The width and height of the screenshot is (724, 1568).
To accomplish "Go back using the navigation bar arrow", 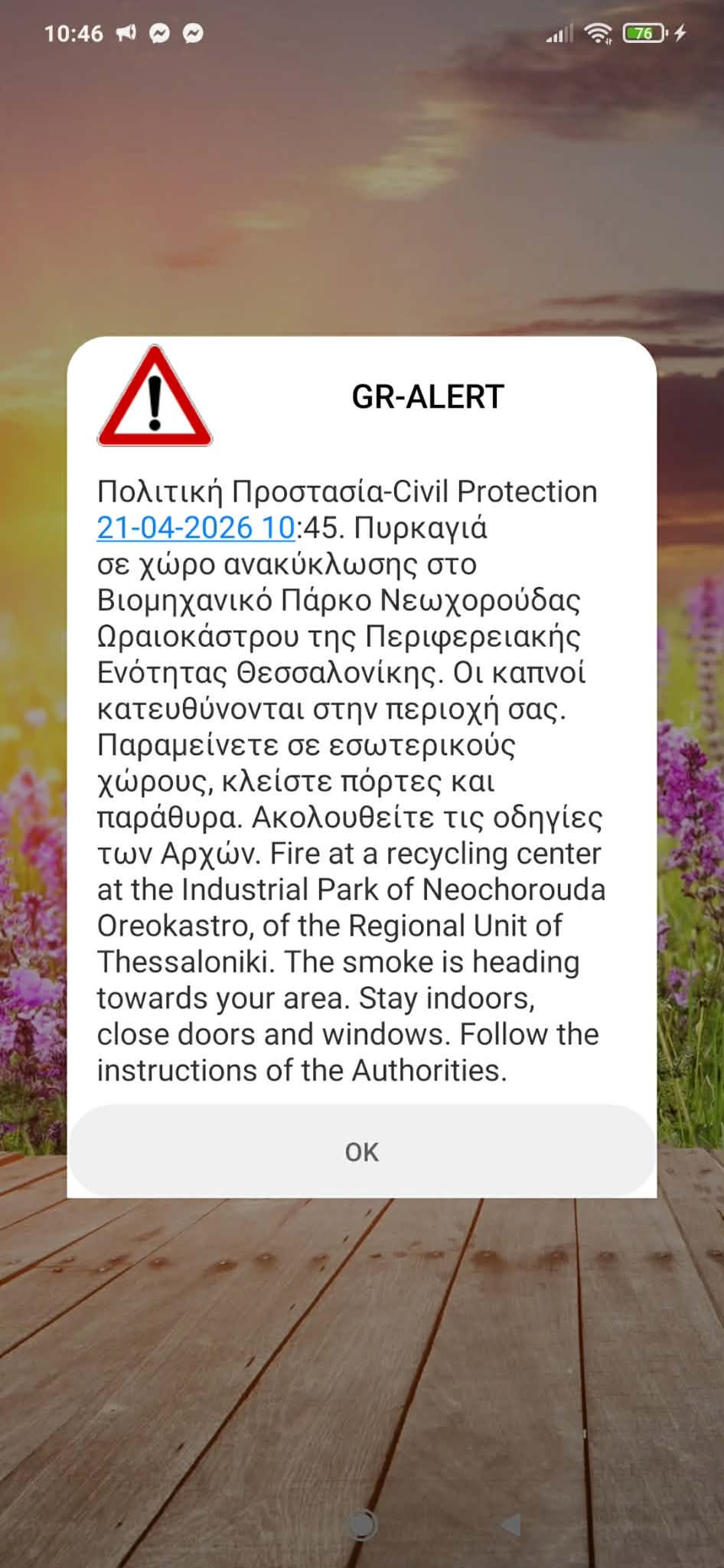I will [511, 1524].
